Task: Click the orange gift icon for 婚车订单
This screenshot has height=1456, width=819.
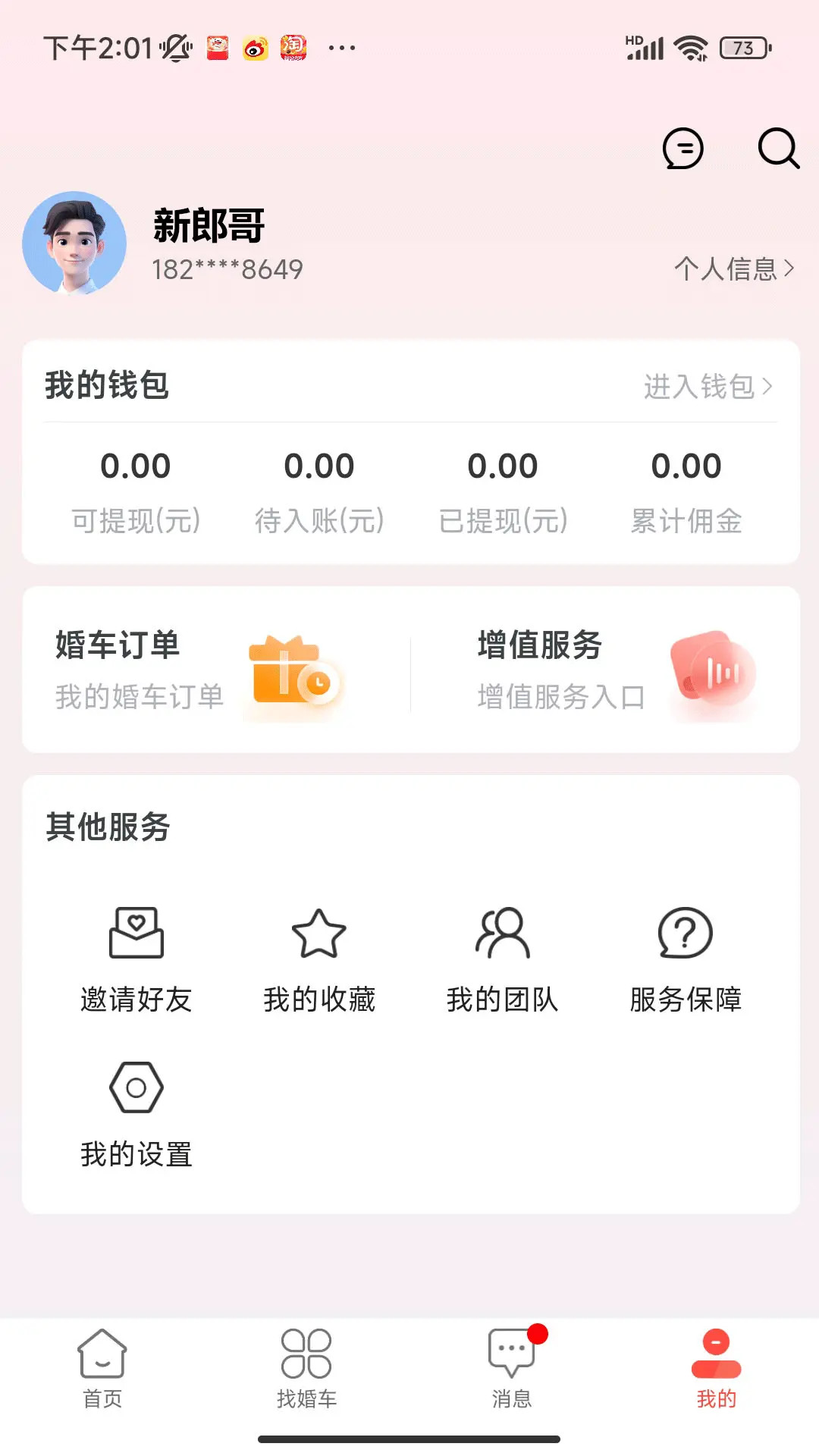Action: [294, 673]
